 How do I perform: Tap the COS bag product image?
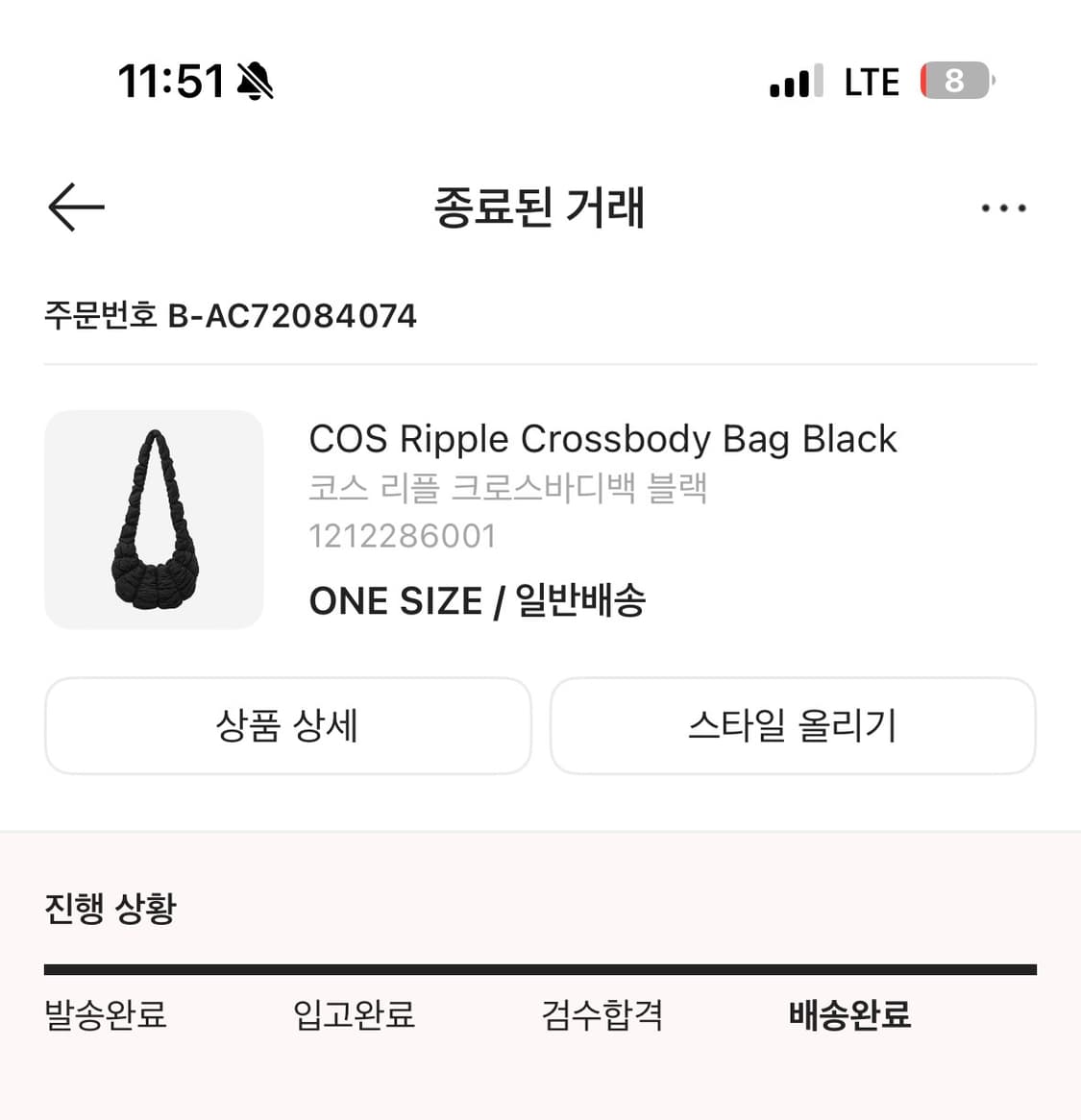pos(154,520)
